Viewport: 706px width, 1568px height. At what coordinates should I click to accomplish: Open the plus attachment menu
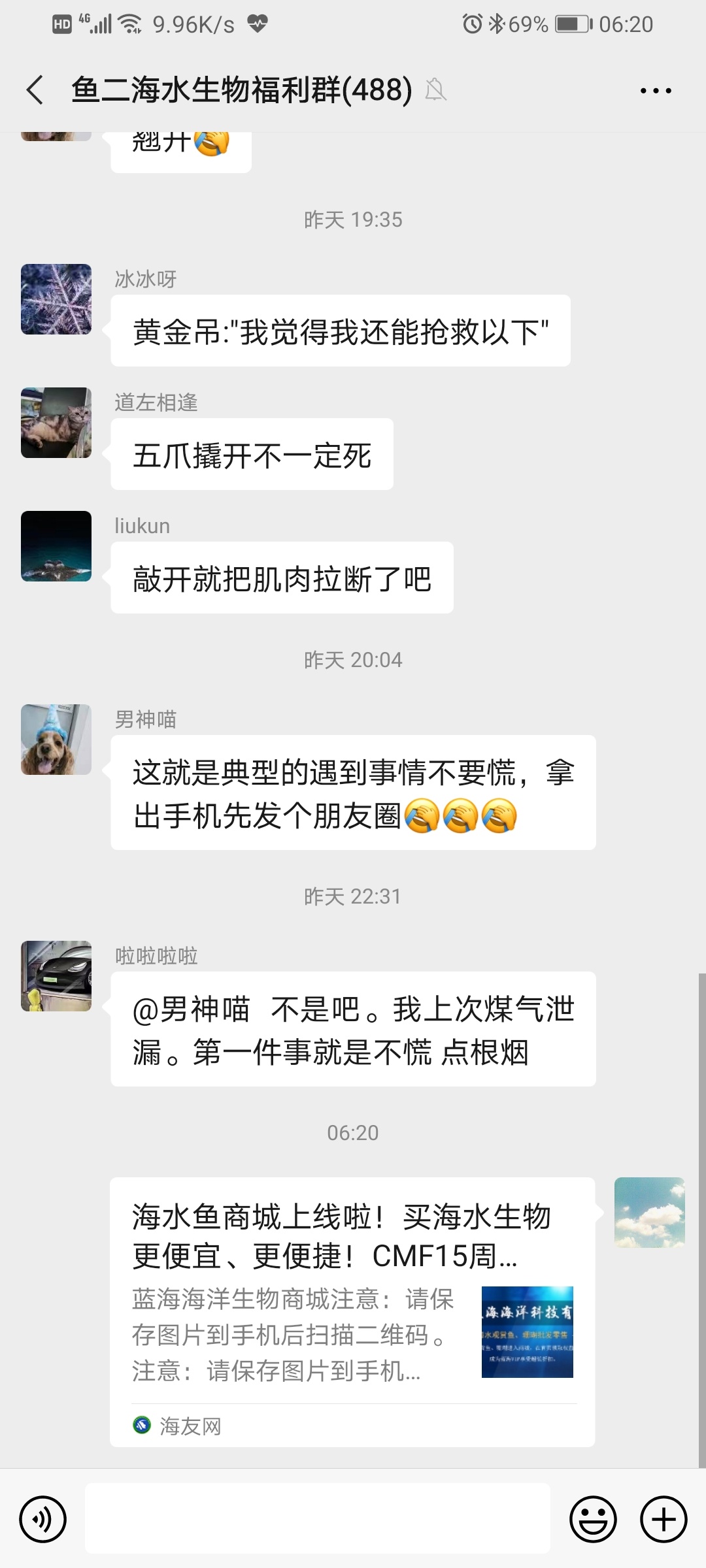pyautogui.click(x=664, y=1519)
